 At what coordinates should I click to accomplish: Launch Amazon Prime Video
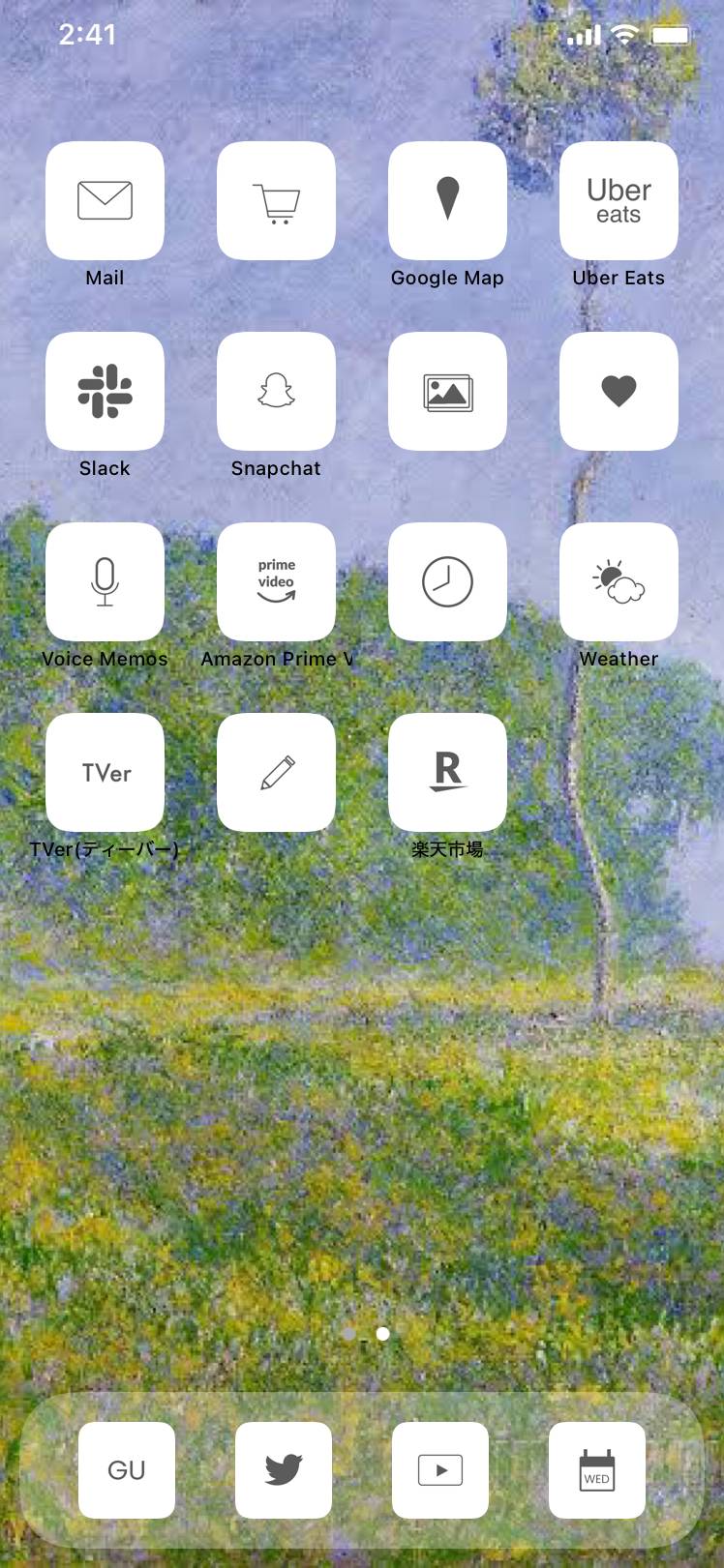(276, 581)
